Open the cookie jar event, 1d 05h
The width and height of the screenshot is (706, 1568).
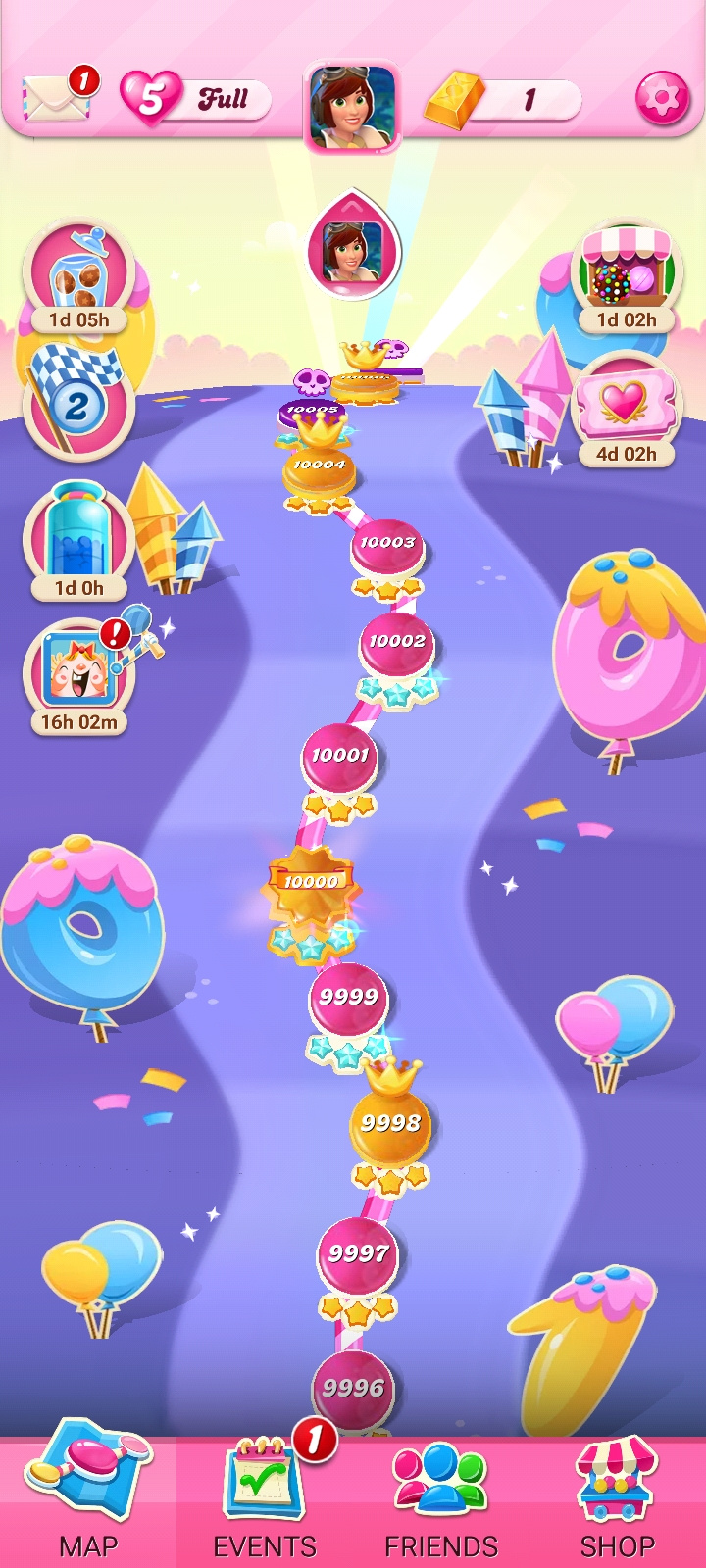79,278
